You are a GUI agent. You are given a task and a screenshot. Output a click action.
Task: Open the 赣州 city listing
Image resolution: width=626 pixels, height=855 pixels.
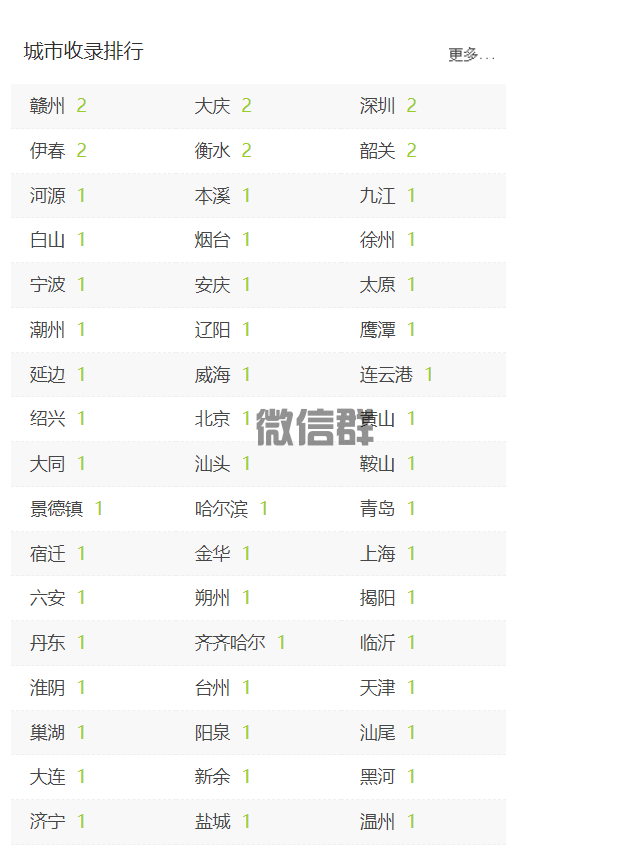coord(47,106)
